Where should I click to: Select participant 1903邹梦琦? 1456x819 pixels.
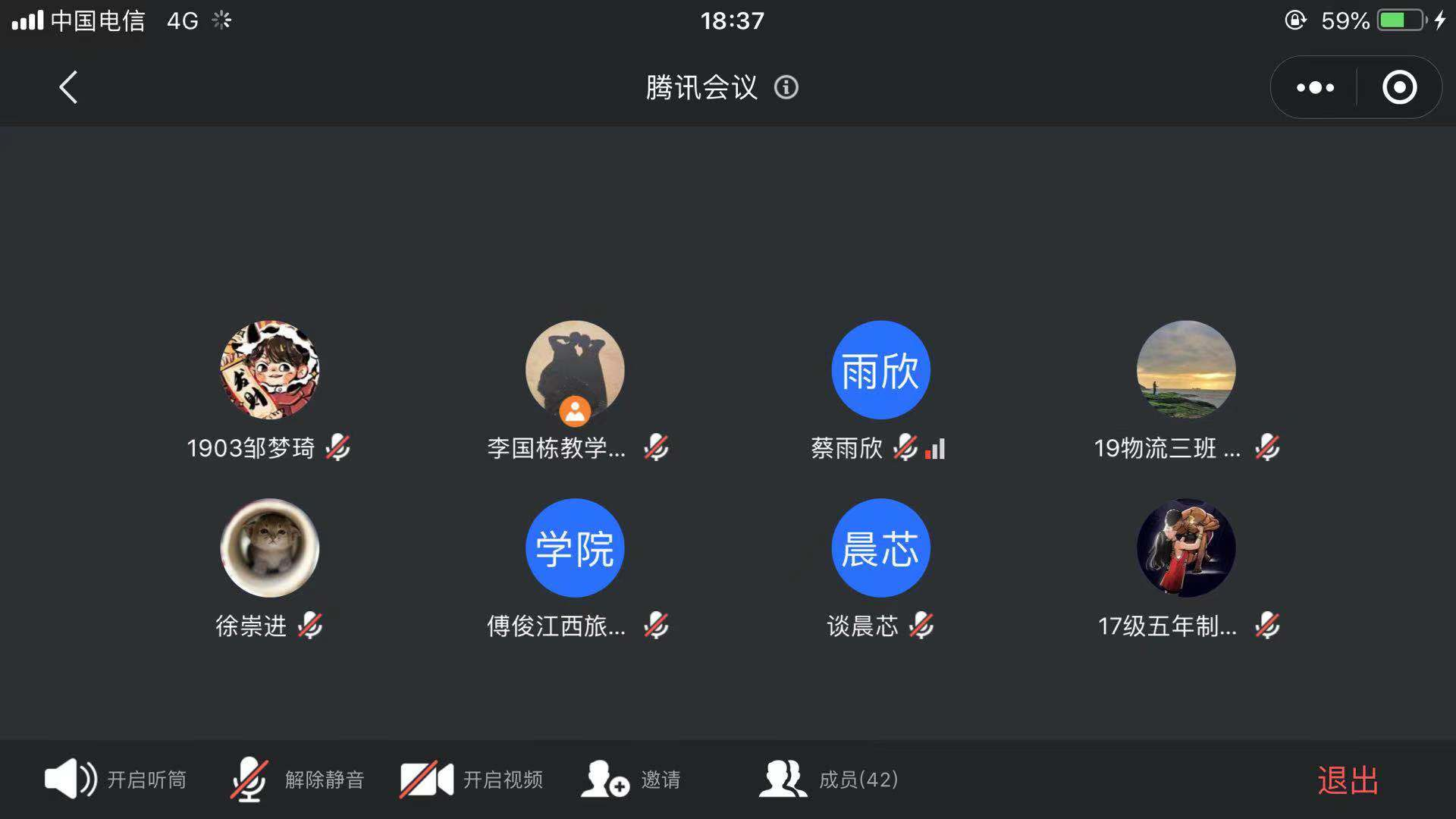(x=270, y=370)
